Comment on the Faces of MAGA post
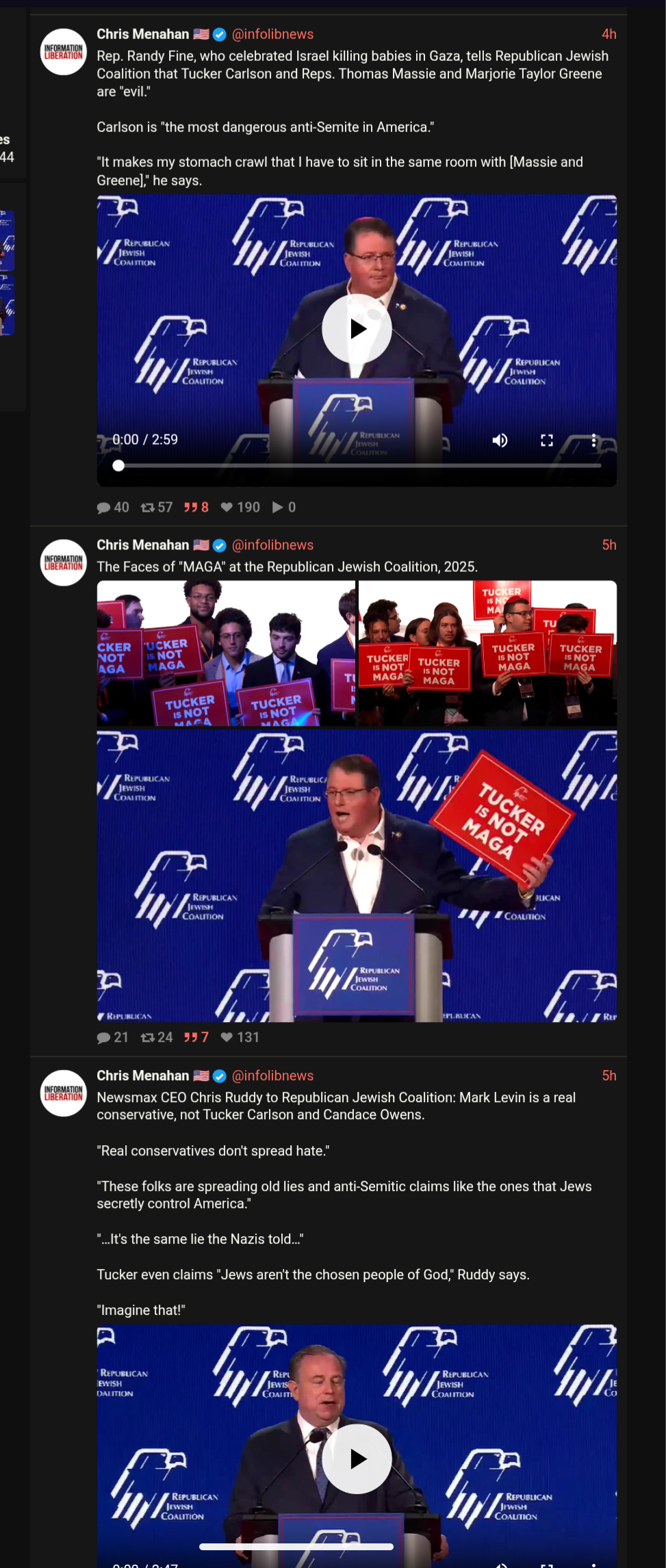 (104, 1038)
